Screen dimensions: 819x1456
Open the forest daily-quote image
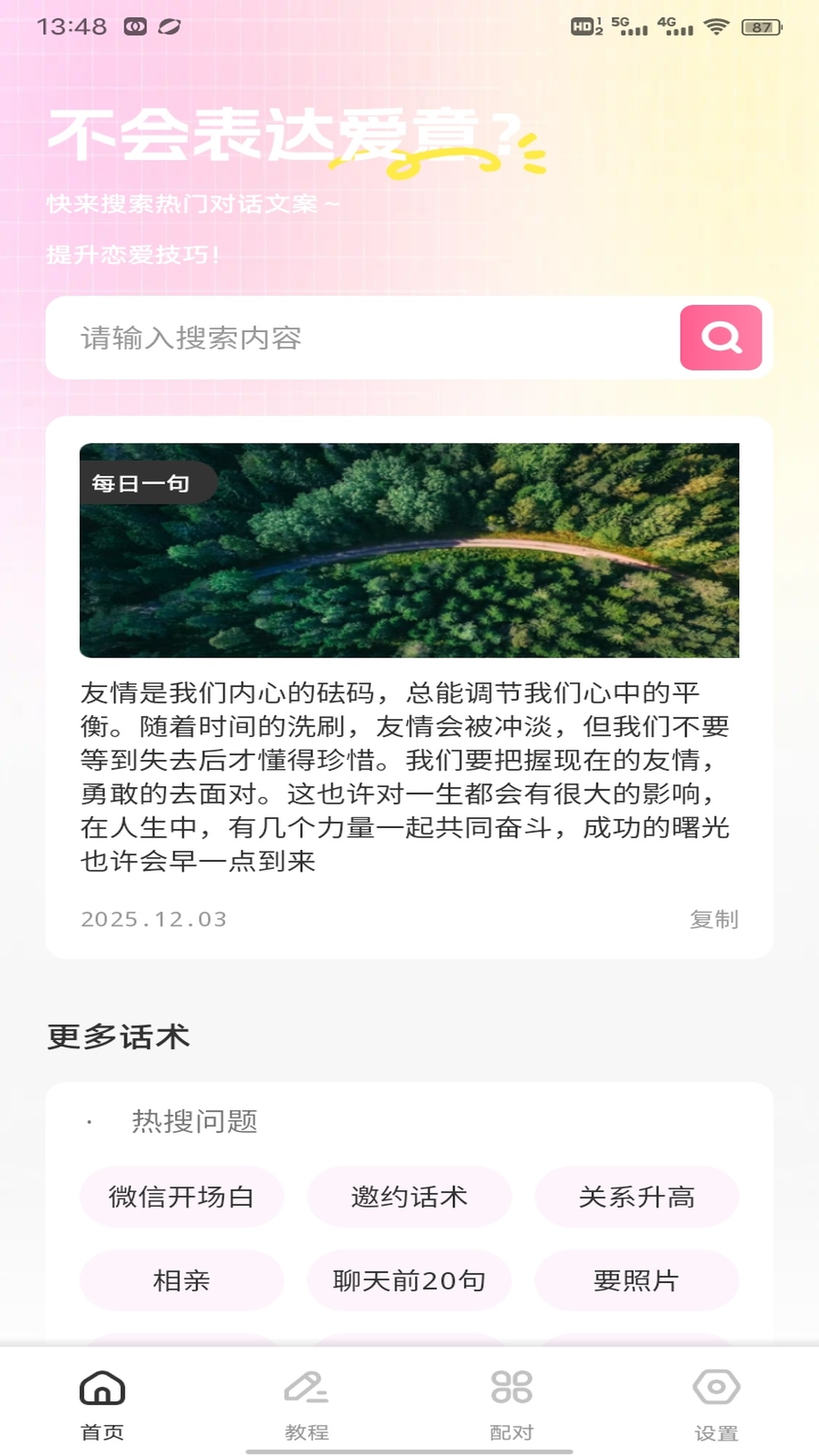pos(409,550)
